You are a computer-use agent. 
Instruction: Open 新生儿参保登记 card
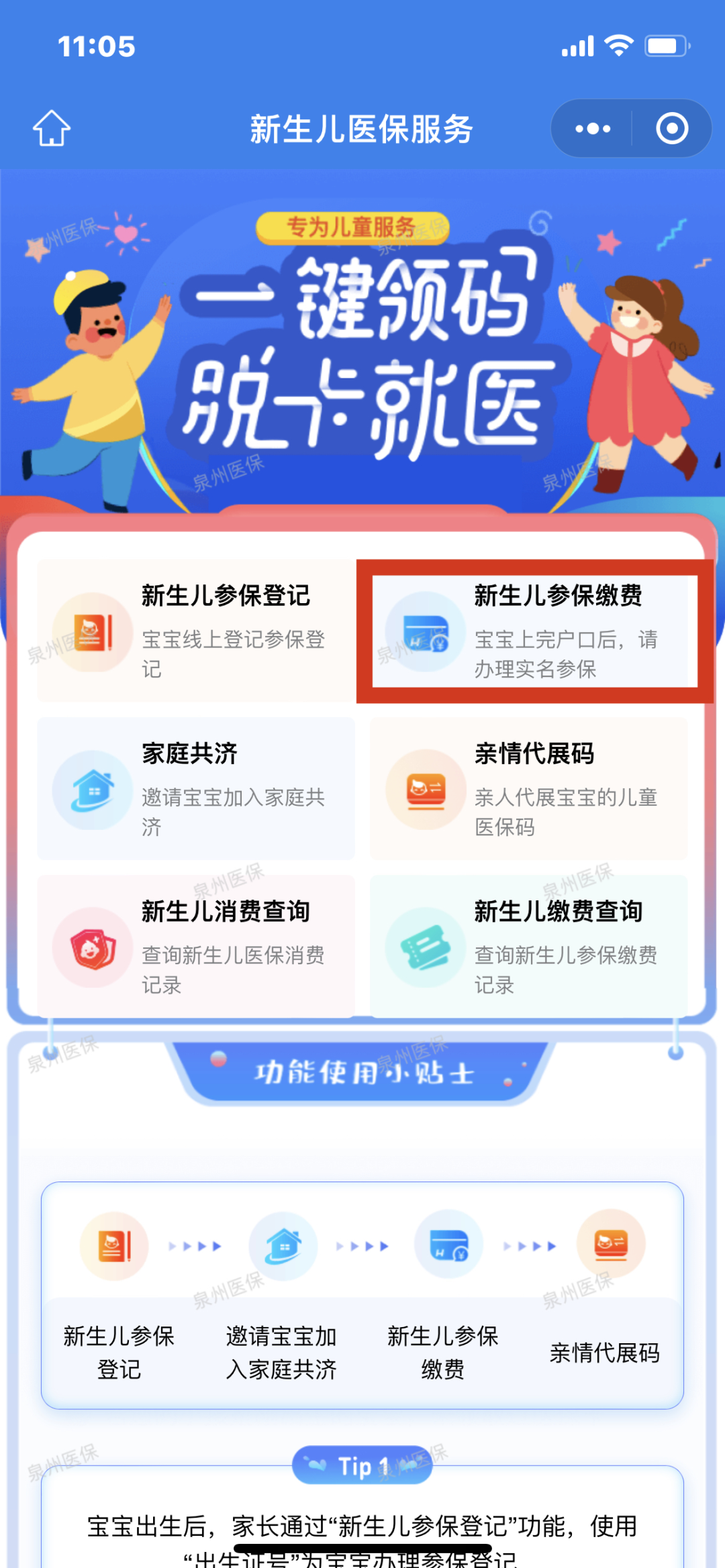point(196,631)
